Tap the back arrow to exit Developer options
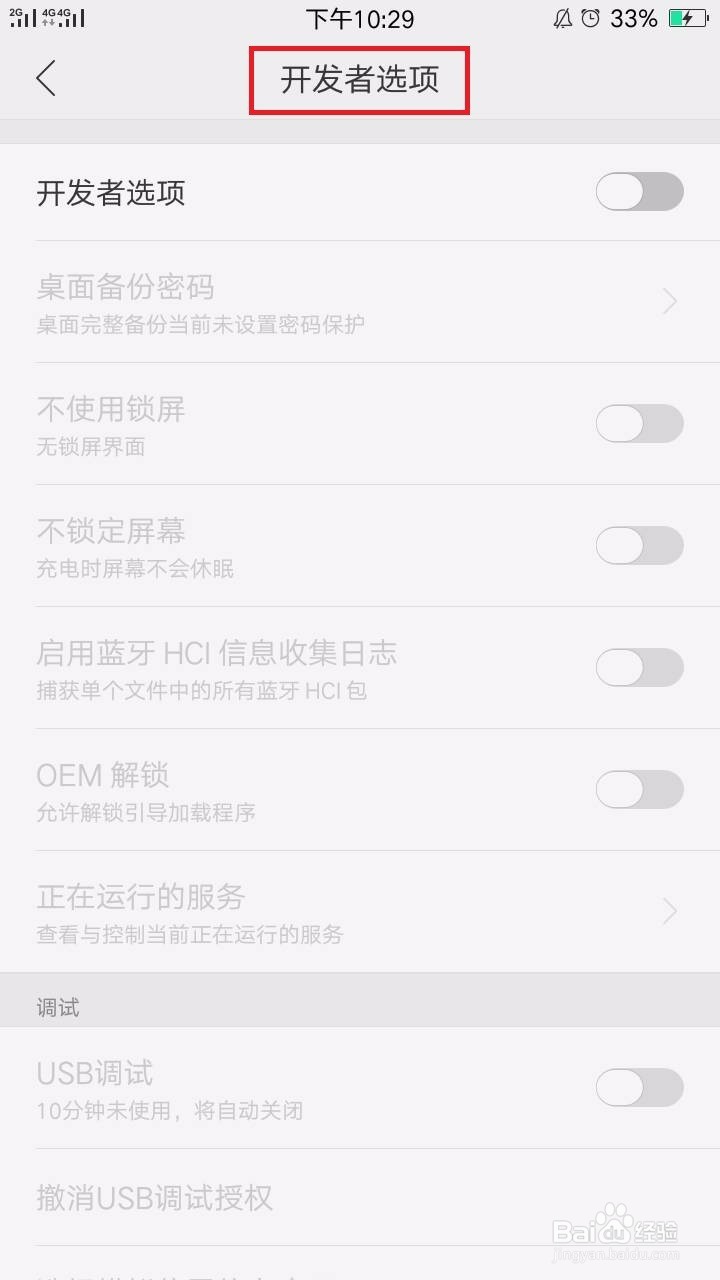Screen dimensions: 720x1280 coord(46,77)
